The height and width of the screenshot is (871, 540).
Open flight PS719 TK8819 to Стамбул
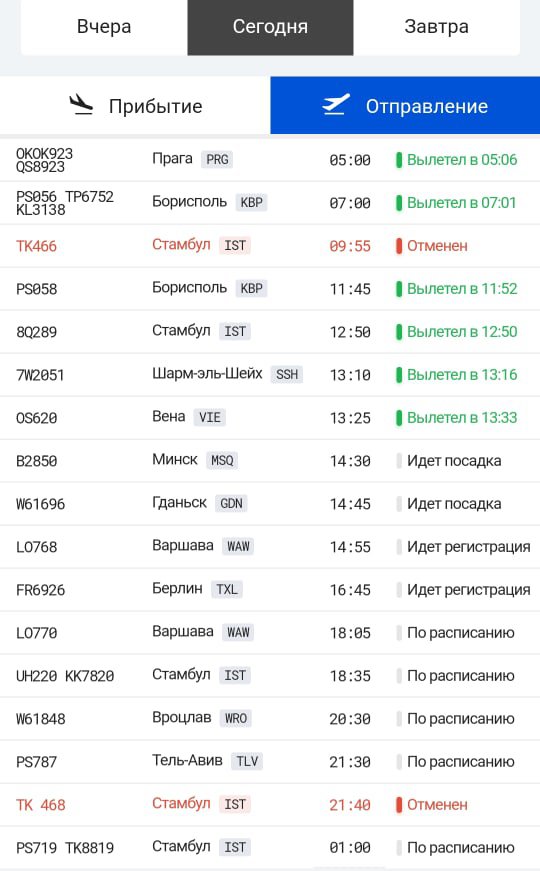click(270, 848)
